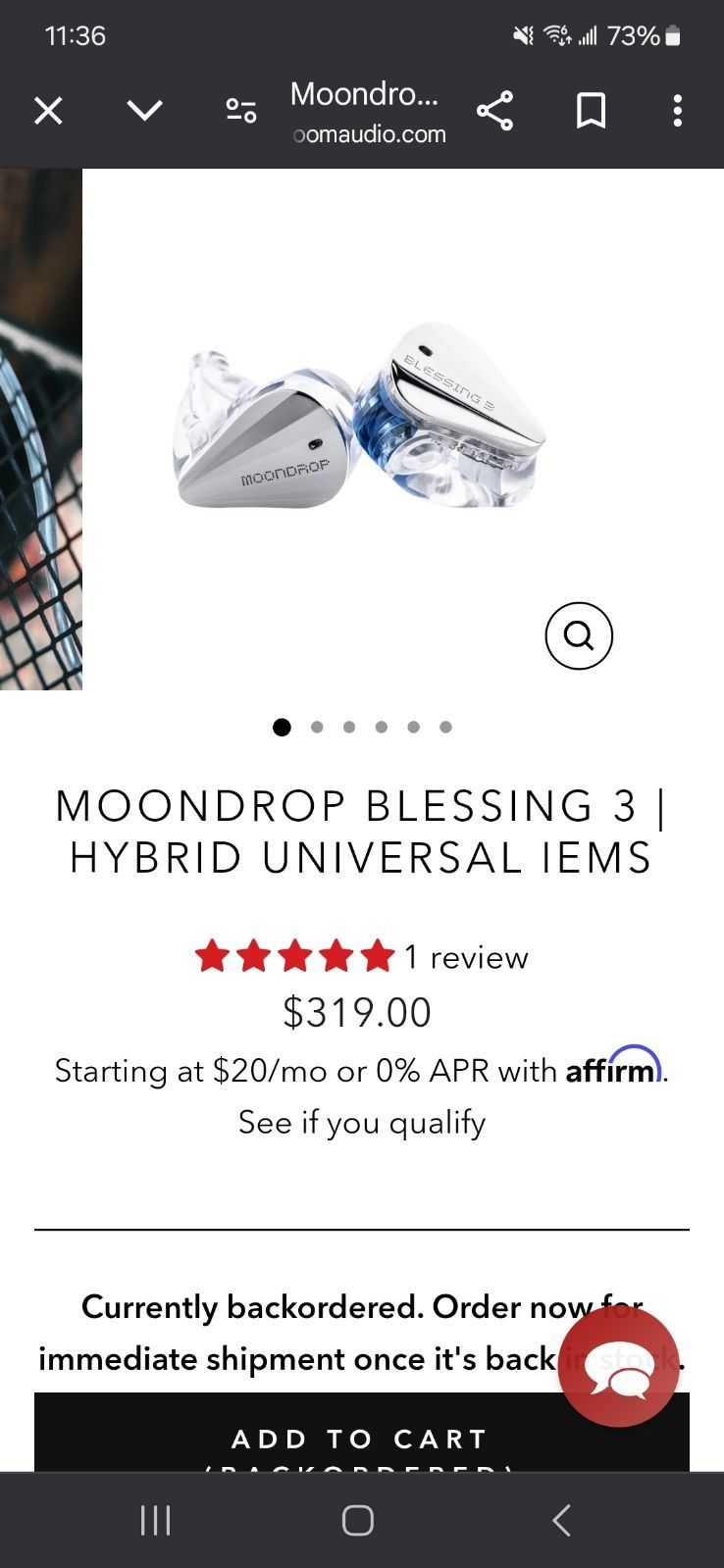Minimize the custom tab with down chevron

144,111
